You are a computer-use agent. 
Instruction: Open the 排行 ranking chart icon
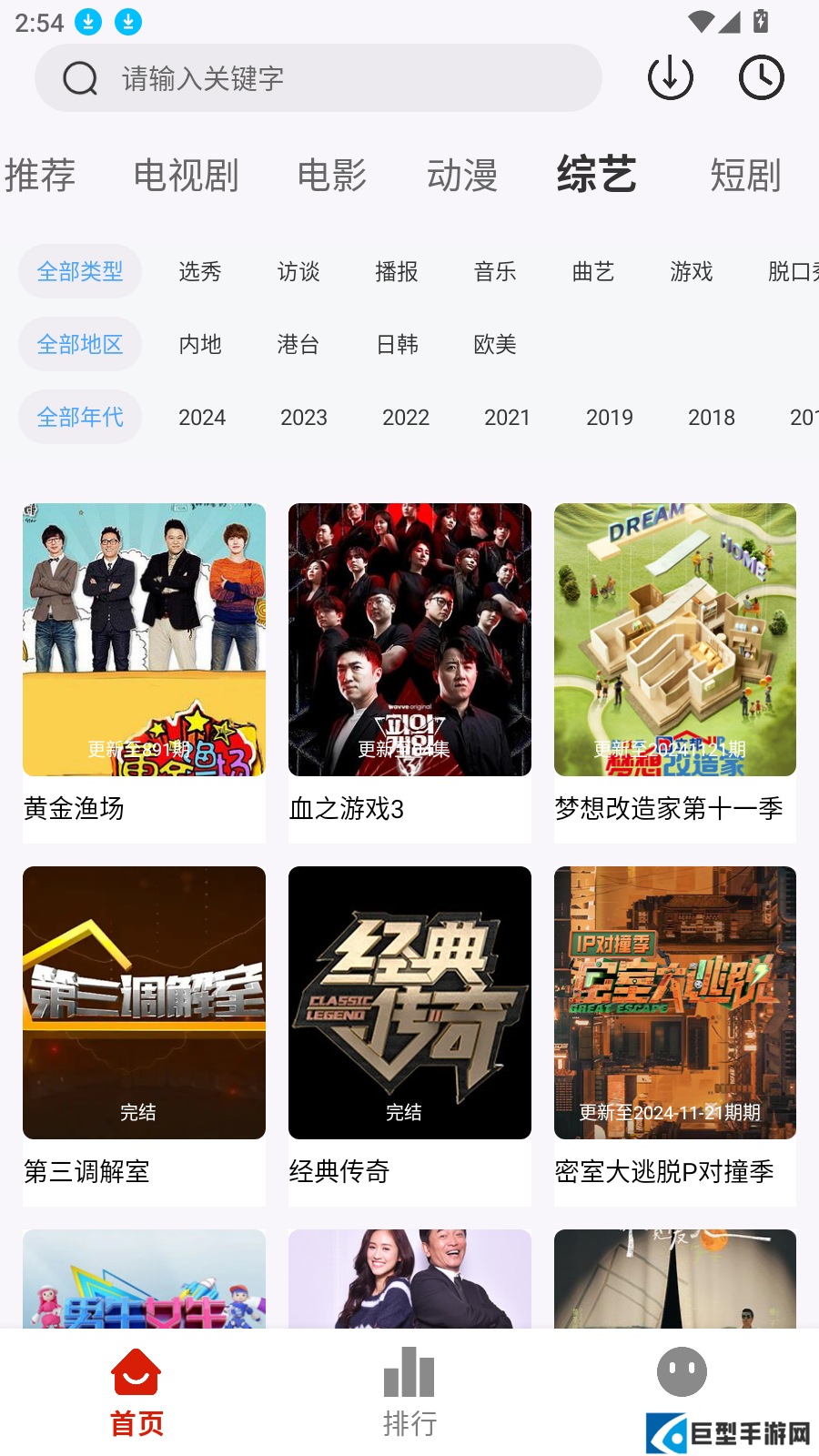[x=409, y=1370]
